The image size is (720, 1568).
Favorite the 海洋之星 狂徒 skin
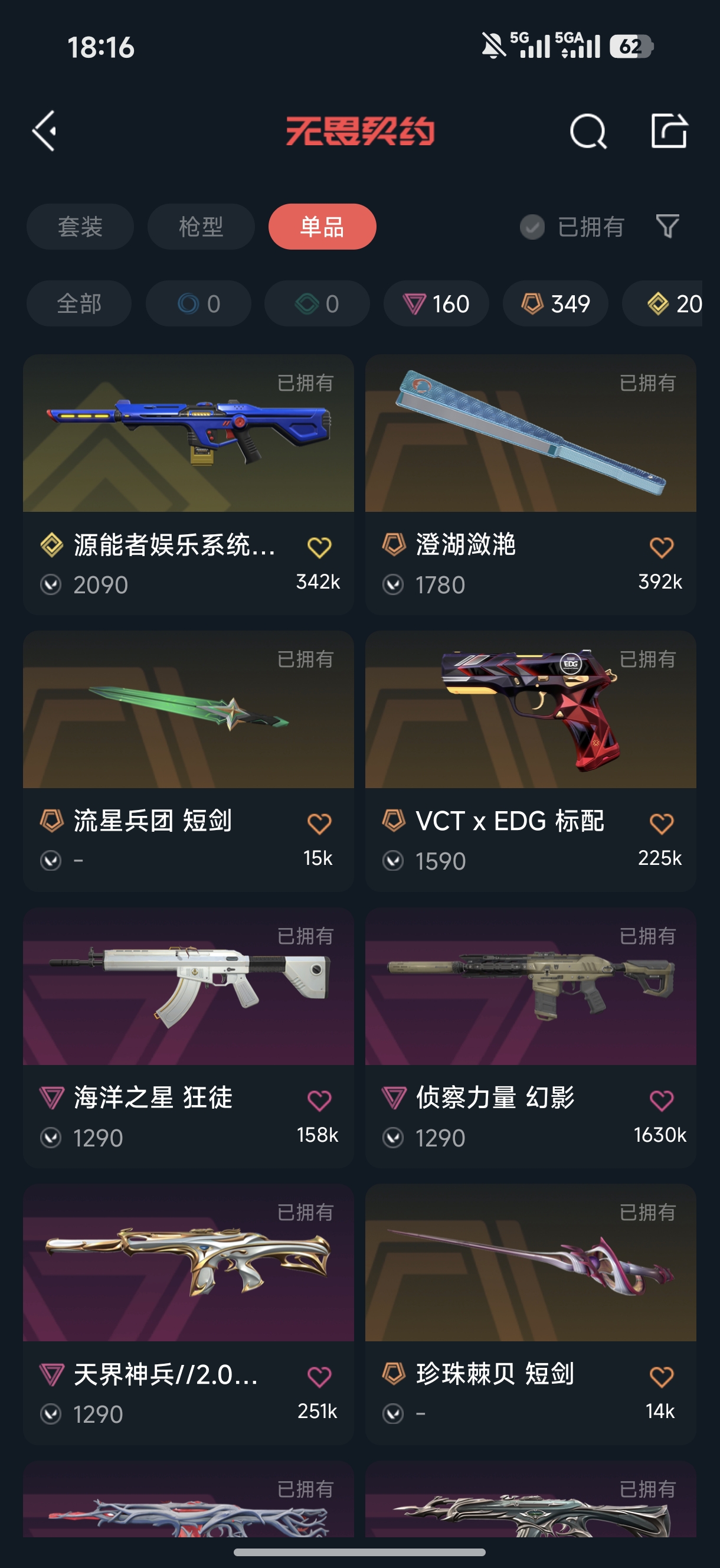point(319,1100)
